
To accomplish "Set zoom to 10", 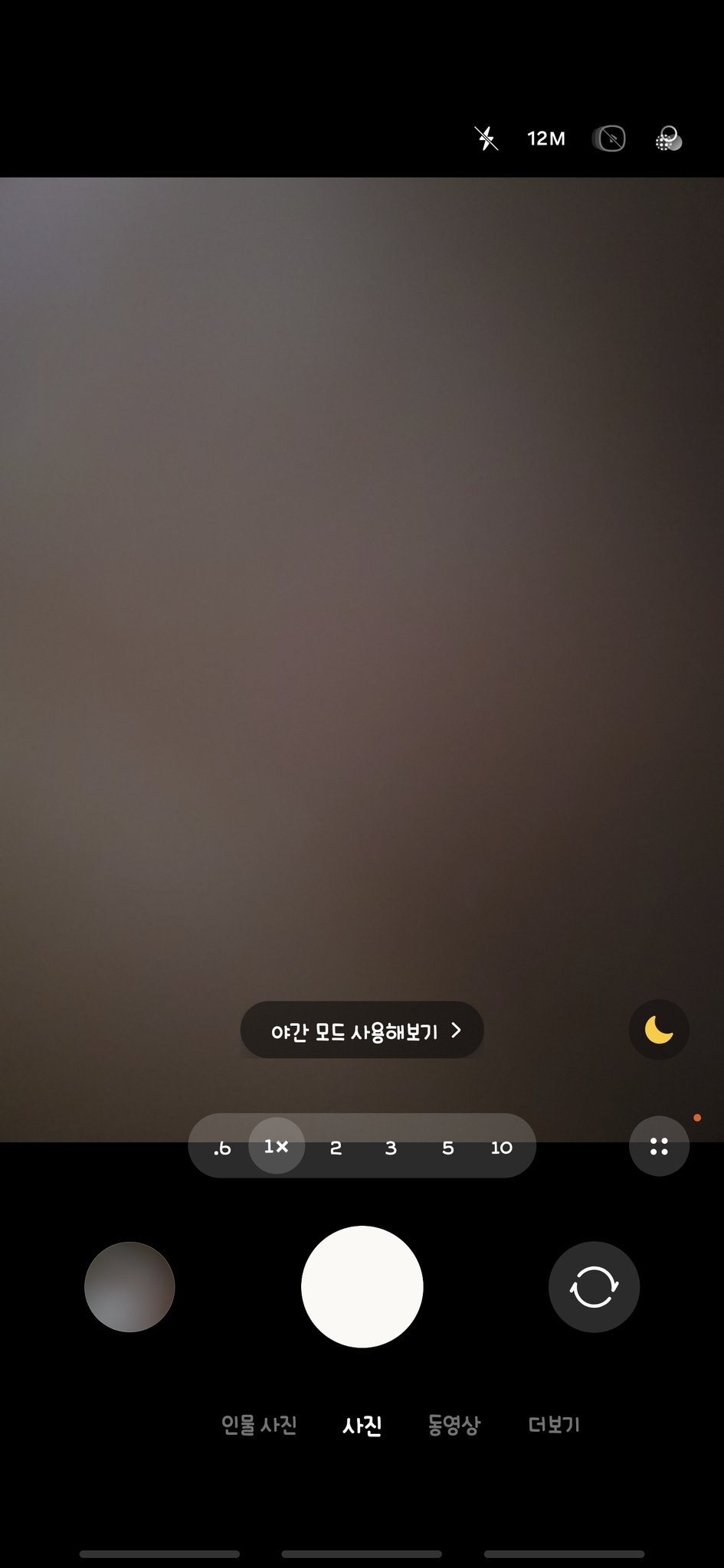I will [502, 1147].
